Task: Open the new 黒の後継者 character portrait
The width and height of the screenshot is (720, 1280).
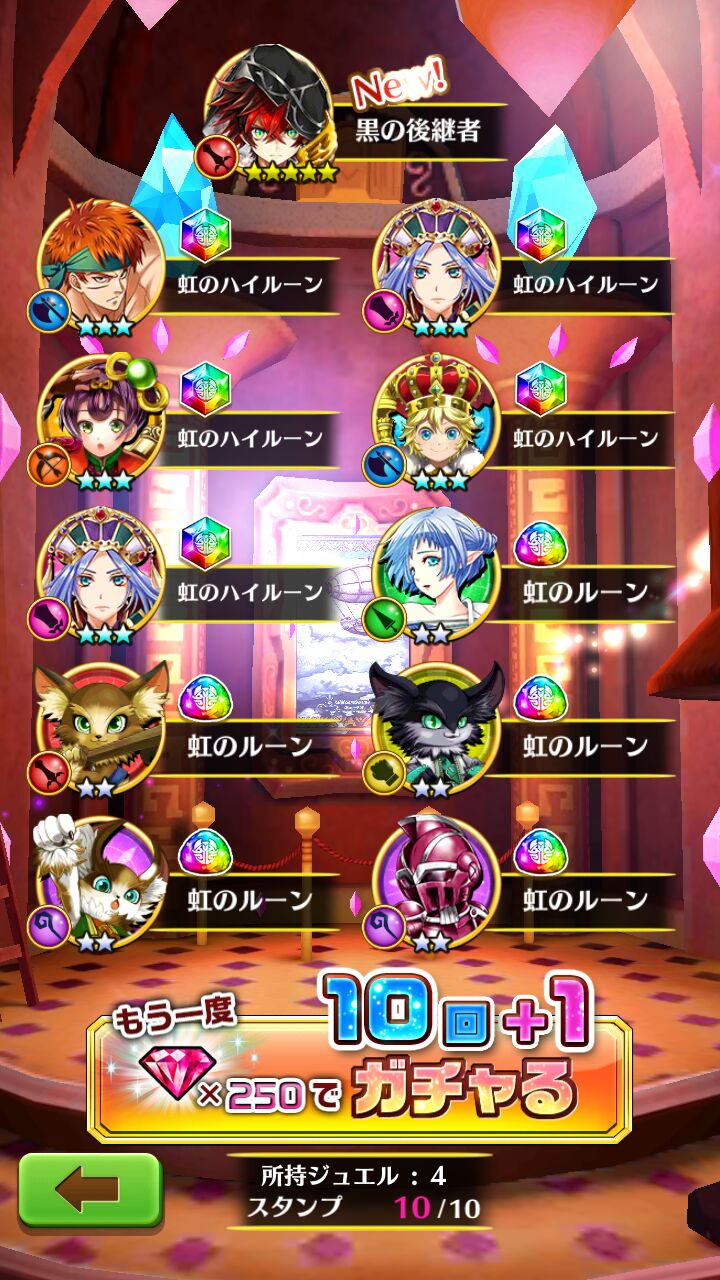Action: 268,112
